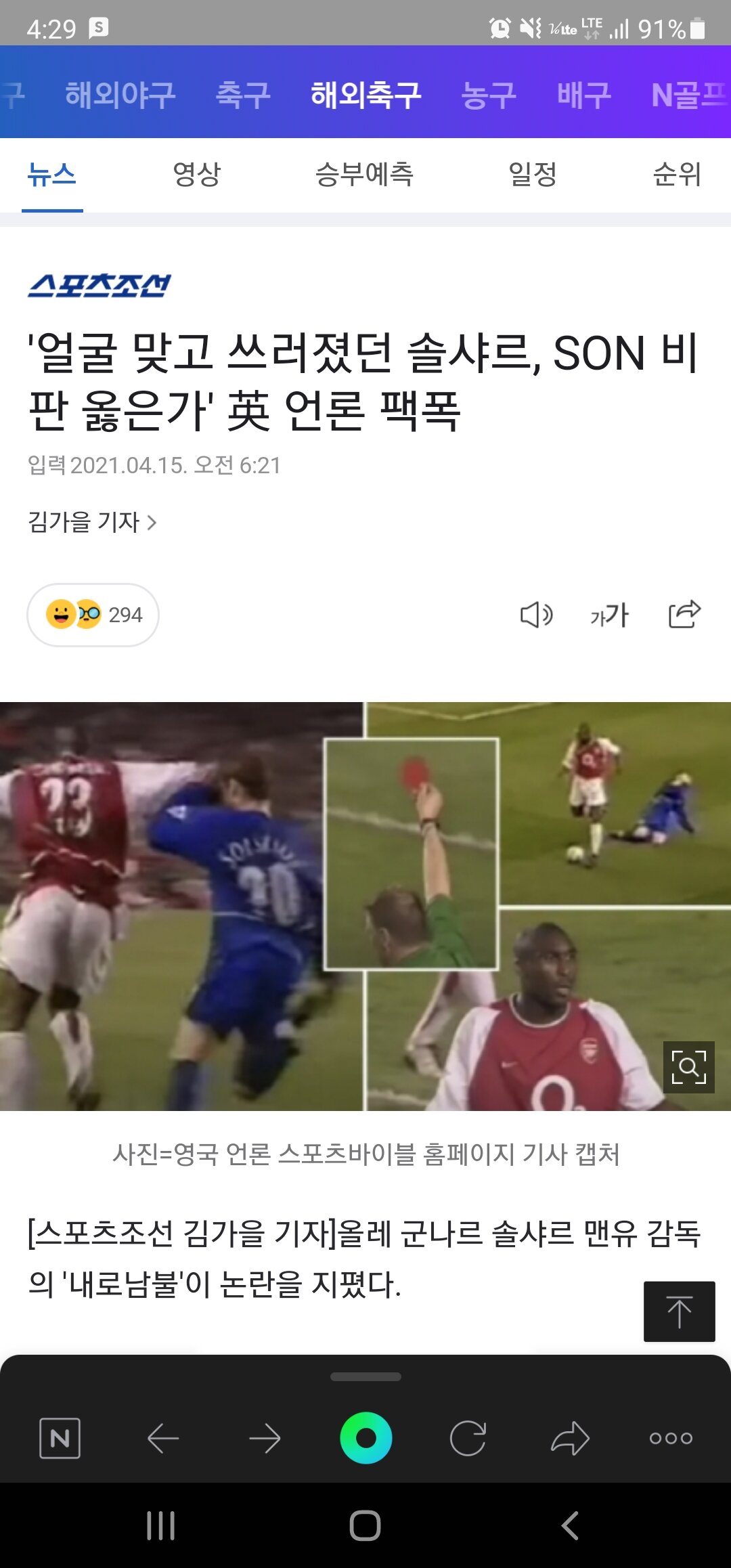This screenshot has height=1568, width=731.
Task: Open reporter 김가을 기자 profile link
Action: click(92, 522)
